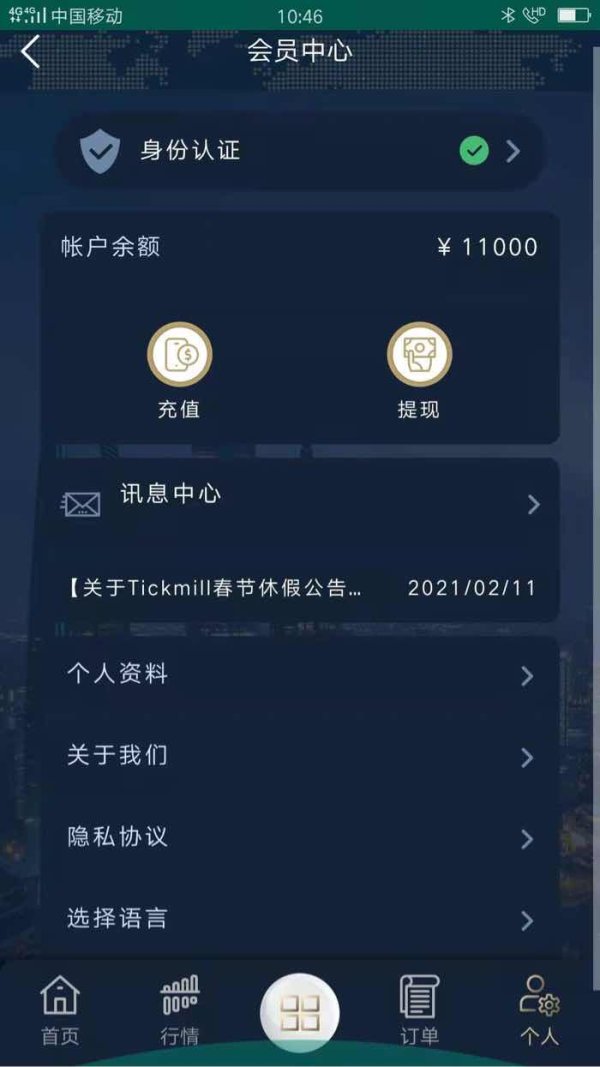Tap 充值 to recharge account
The image size is (600, 1067).
179,370
